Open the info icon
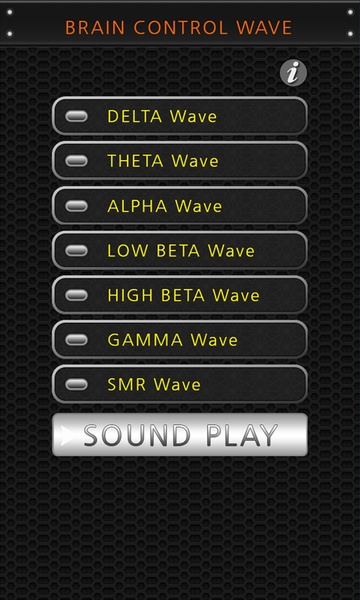Viewport: 360px width, 600px height. 293,72
